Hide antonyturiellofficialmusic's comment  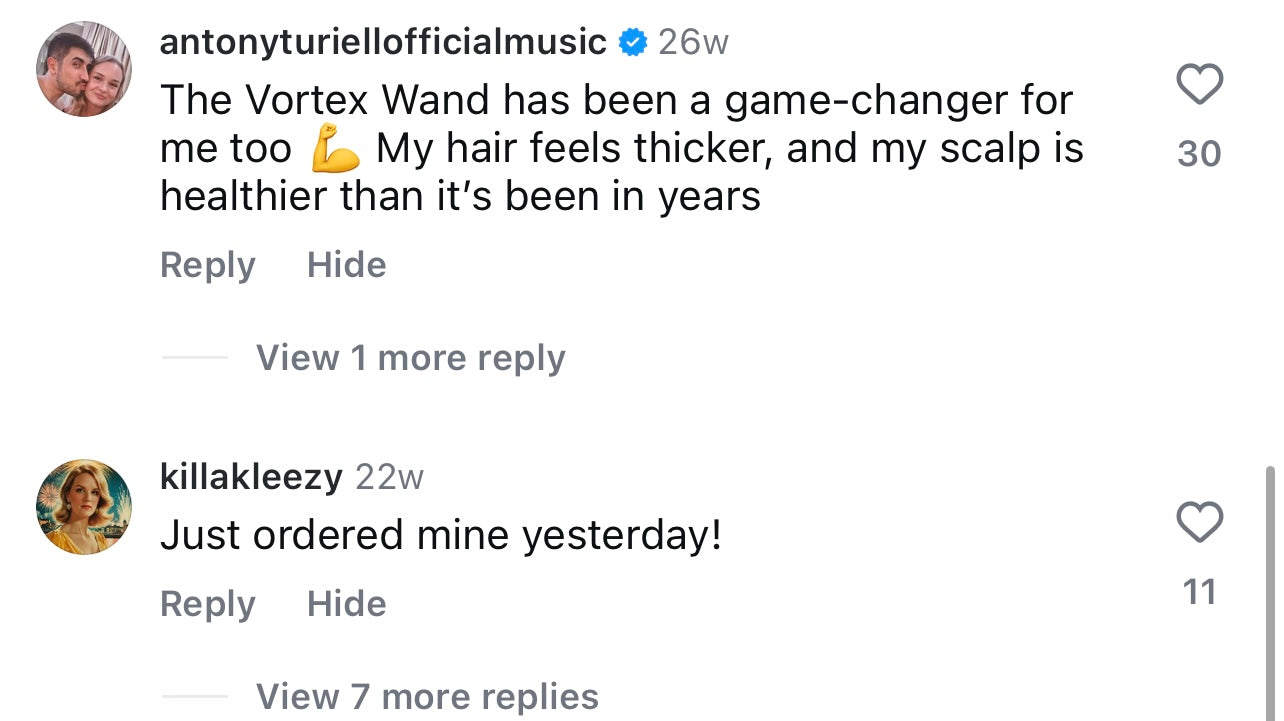(x=346, y=265)
